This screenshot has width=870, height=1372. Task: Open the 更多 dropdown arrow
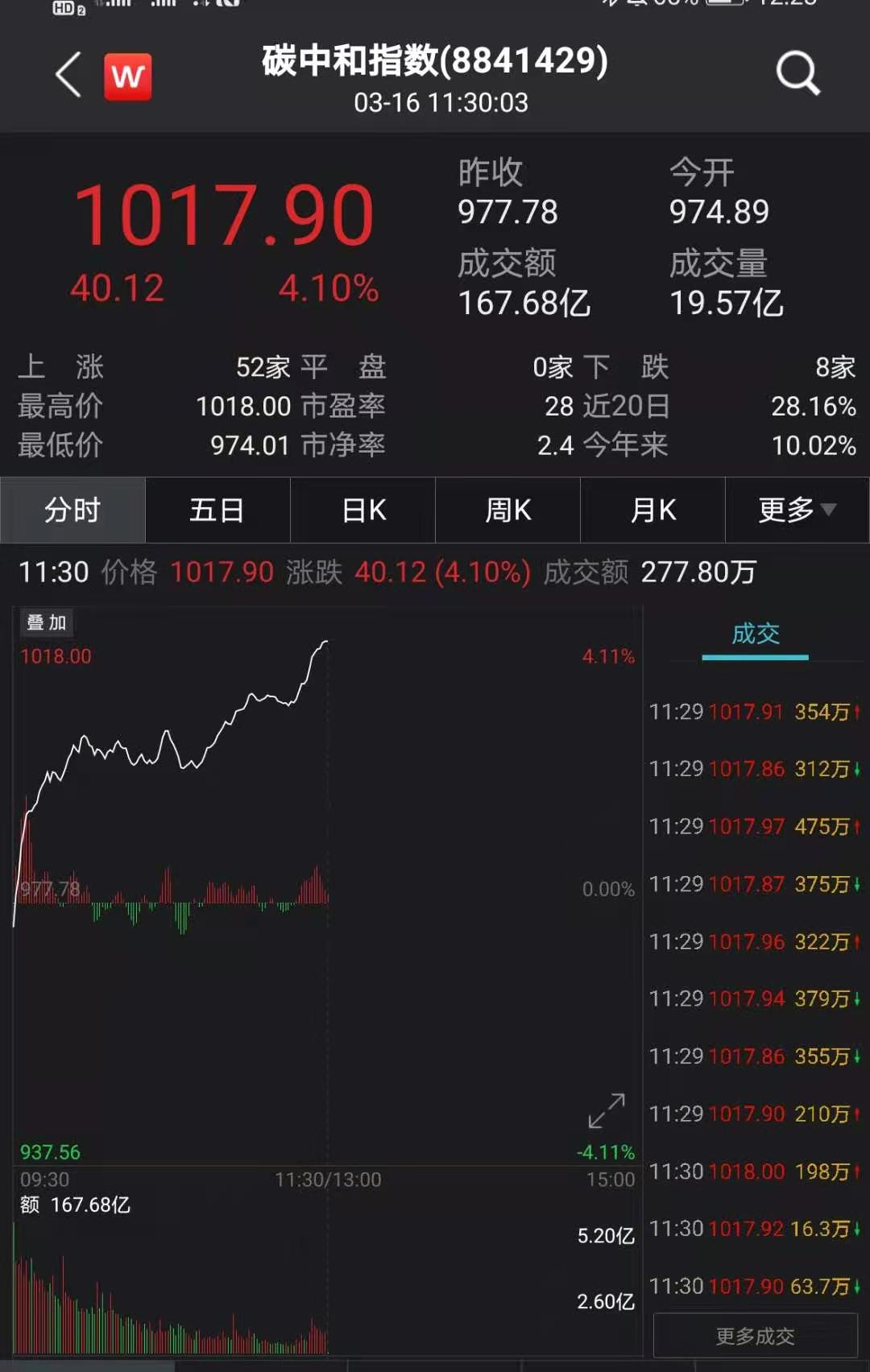click(x=831, y=510)
